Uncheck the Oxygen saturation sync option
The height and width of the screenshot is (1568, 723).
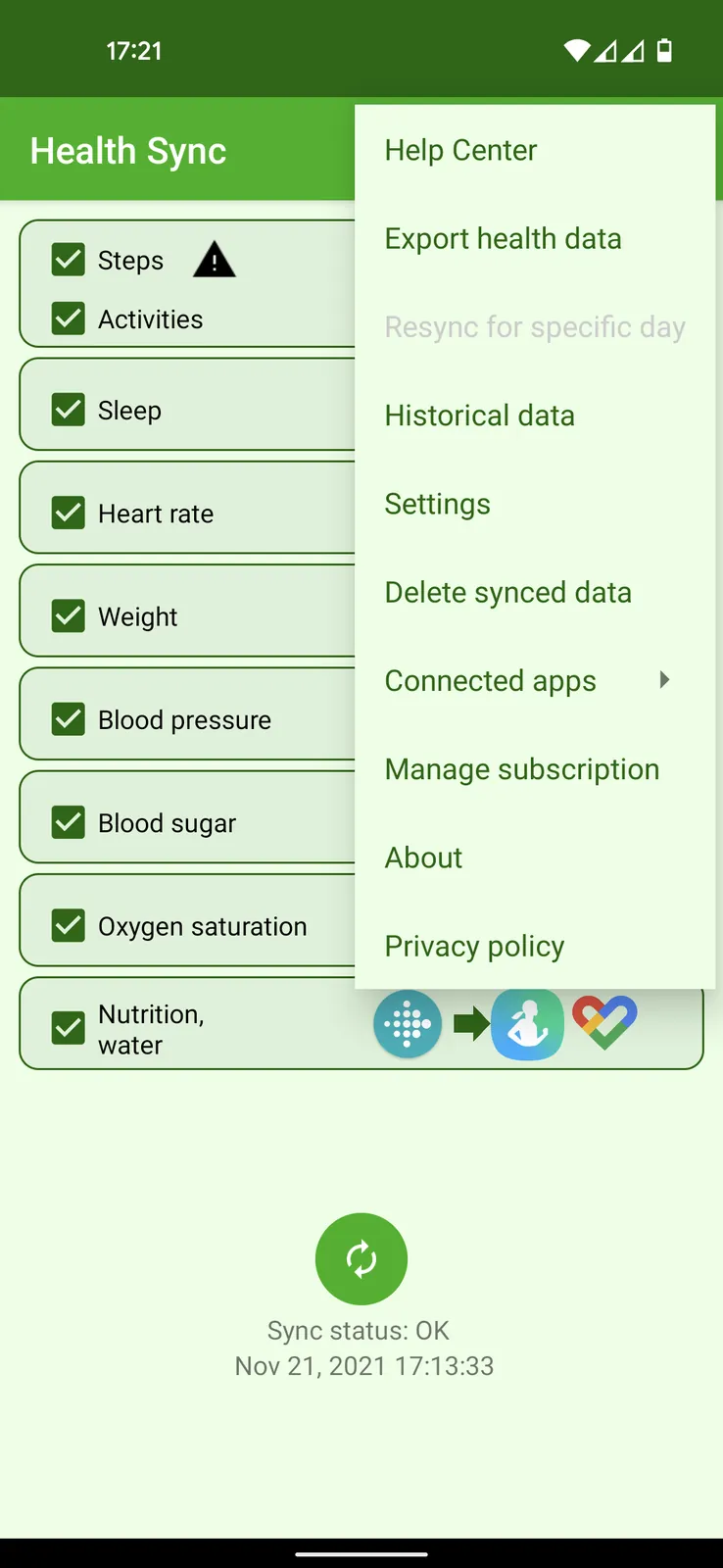(x=69, y=925)
